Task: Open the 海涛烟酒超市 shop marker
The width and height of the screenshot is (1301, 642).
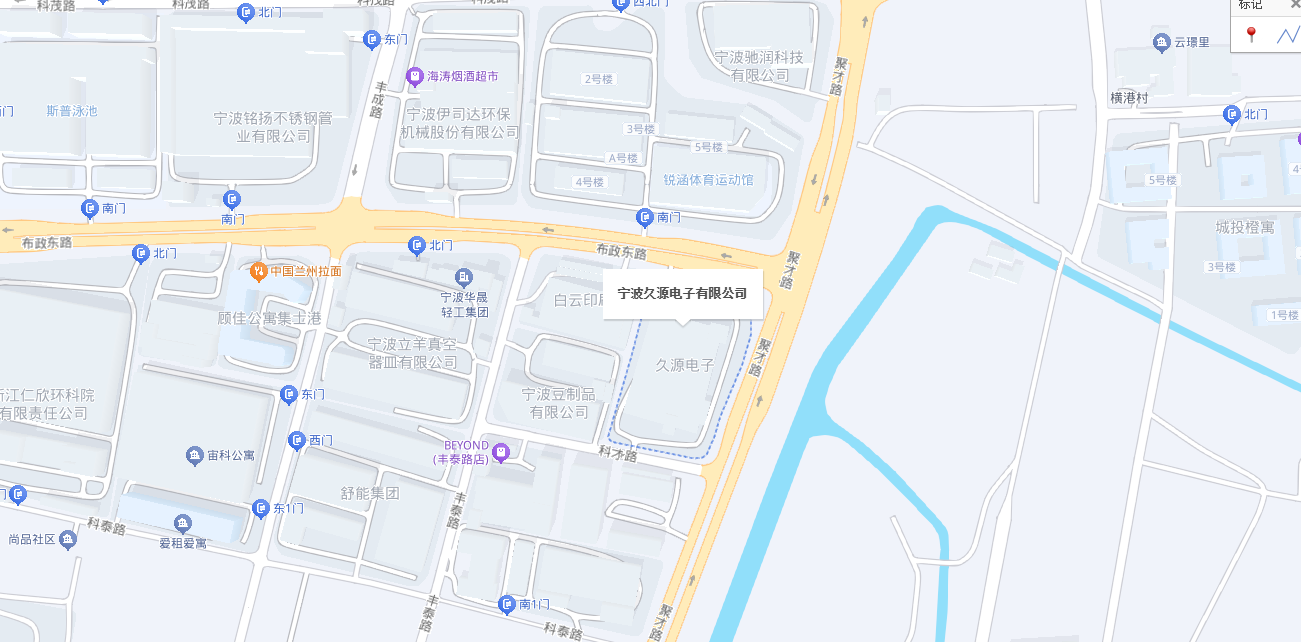Action: pyautogui.click(x=414, y=76)
